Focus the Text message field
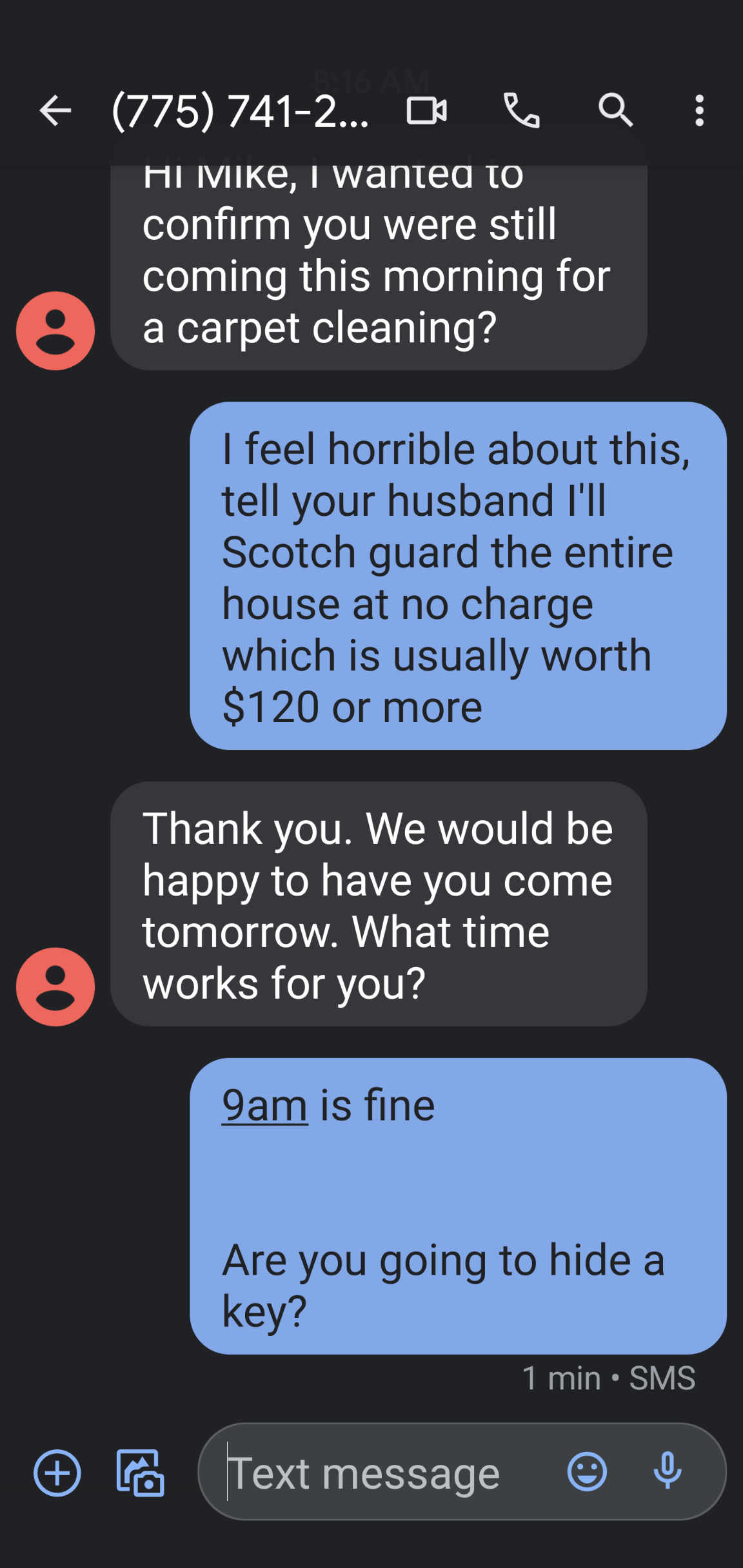Viewport: 743px width, 1568px height. click(x=387, y=1473)
